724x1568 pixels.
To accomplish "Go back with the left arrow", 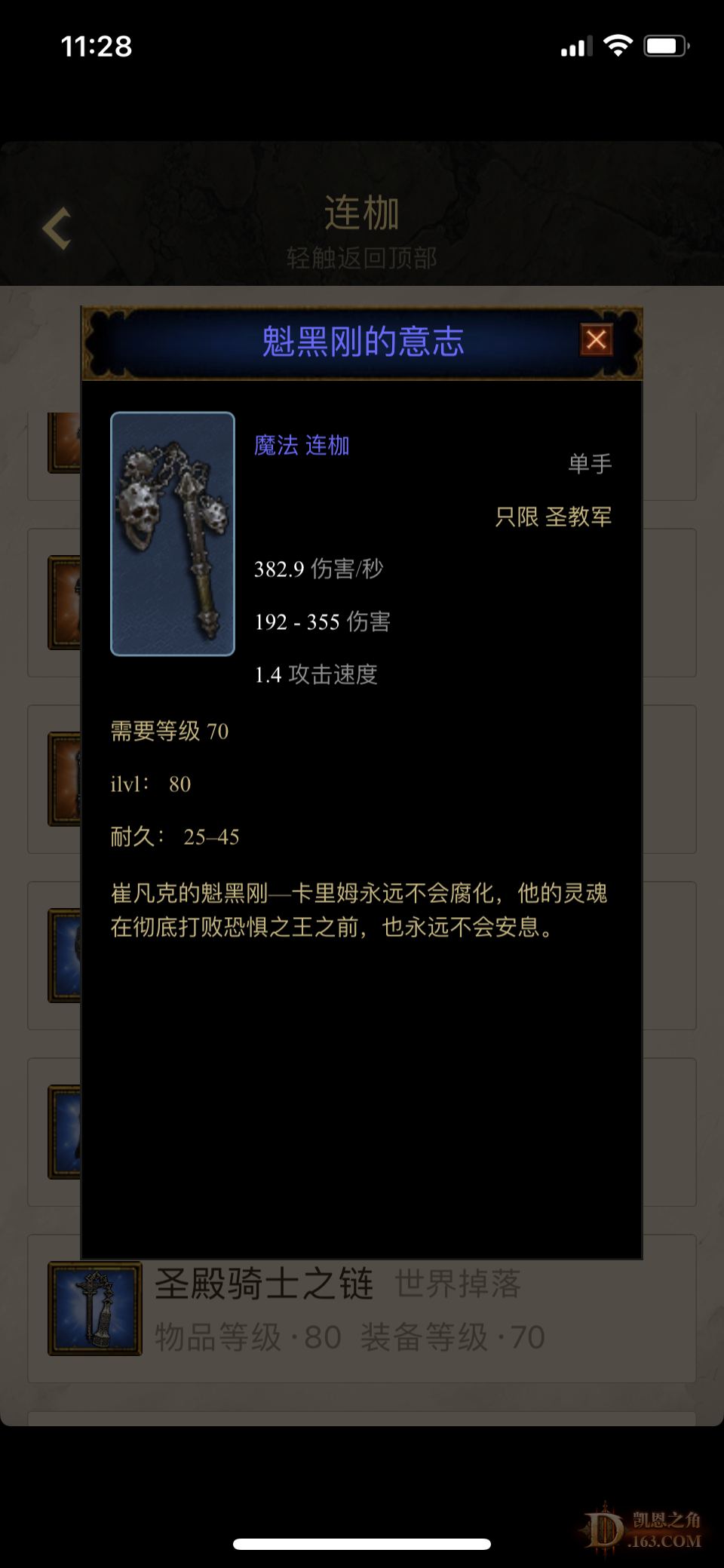I will [x=58, y=229].
